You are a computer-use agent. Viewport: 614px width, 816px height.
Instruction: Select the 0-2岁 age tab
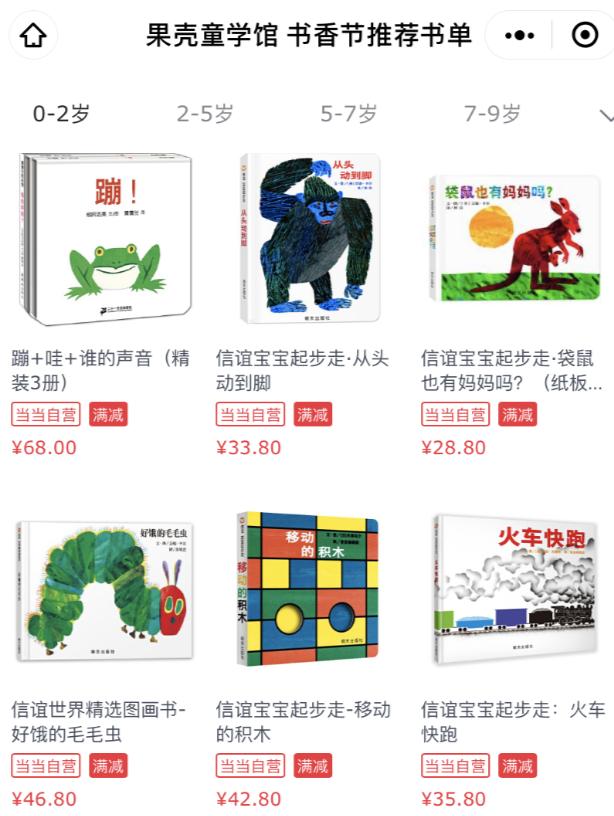point(61,114)
